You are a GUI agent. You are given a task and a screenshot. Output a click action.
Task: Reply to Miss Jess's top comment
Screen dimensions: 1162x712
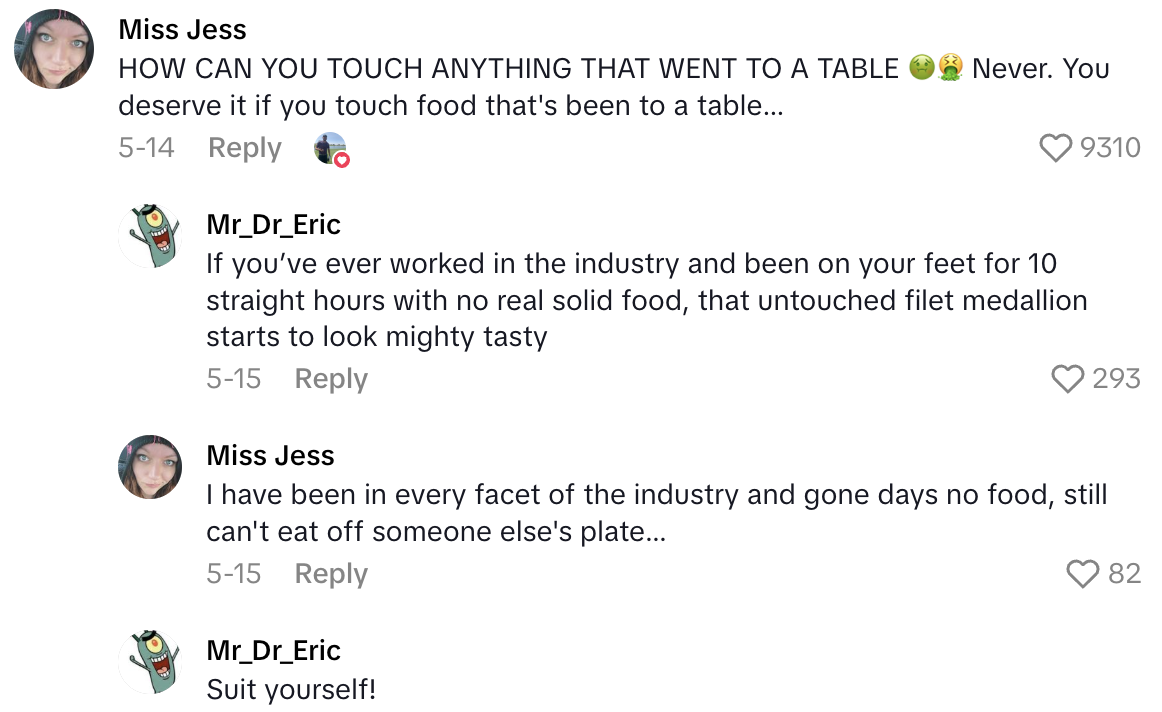pos(244,148)
